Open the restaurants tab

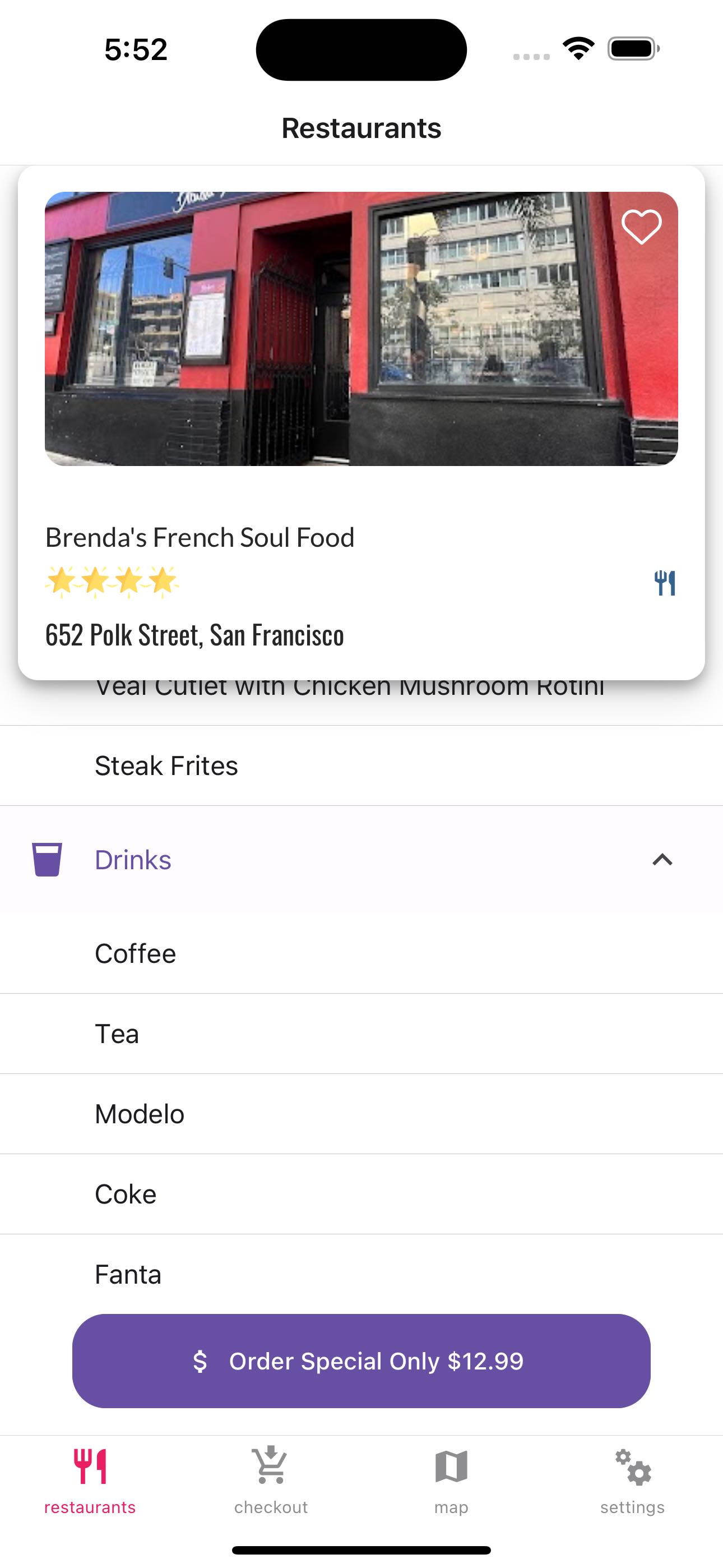pos(90,1480)
